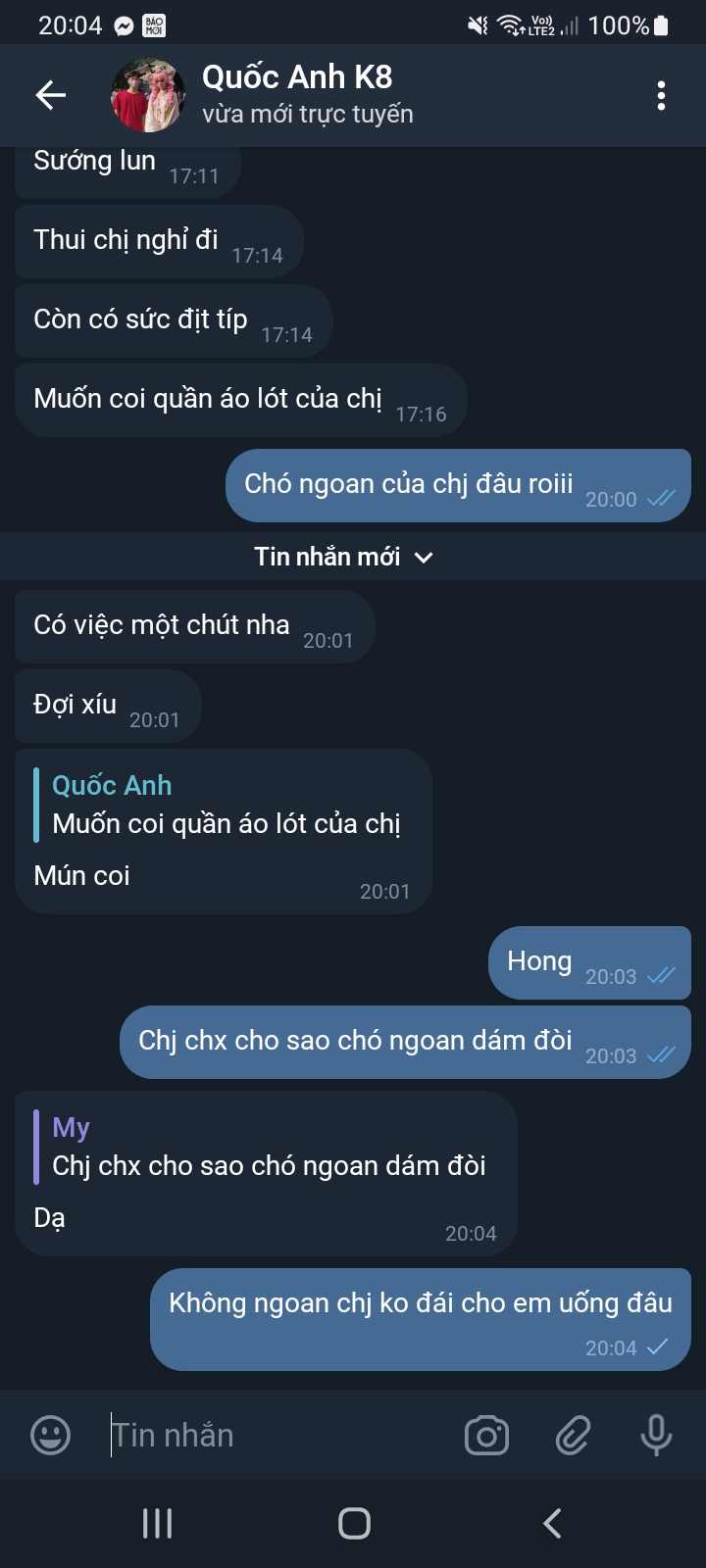This screenshot has width=706, height=1568.
Task: Attach a file with the paperclip
Action: pyautogui.click(x=573, y=1436)
